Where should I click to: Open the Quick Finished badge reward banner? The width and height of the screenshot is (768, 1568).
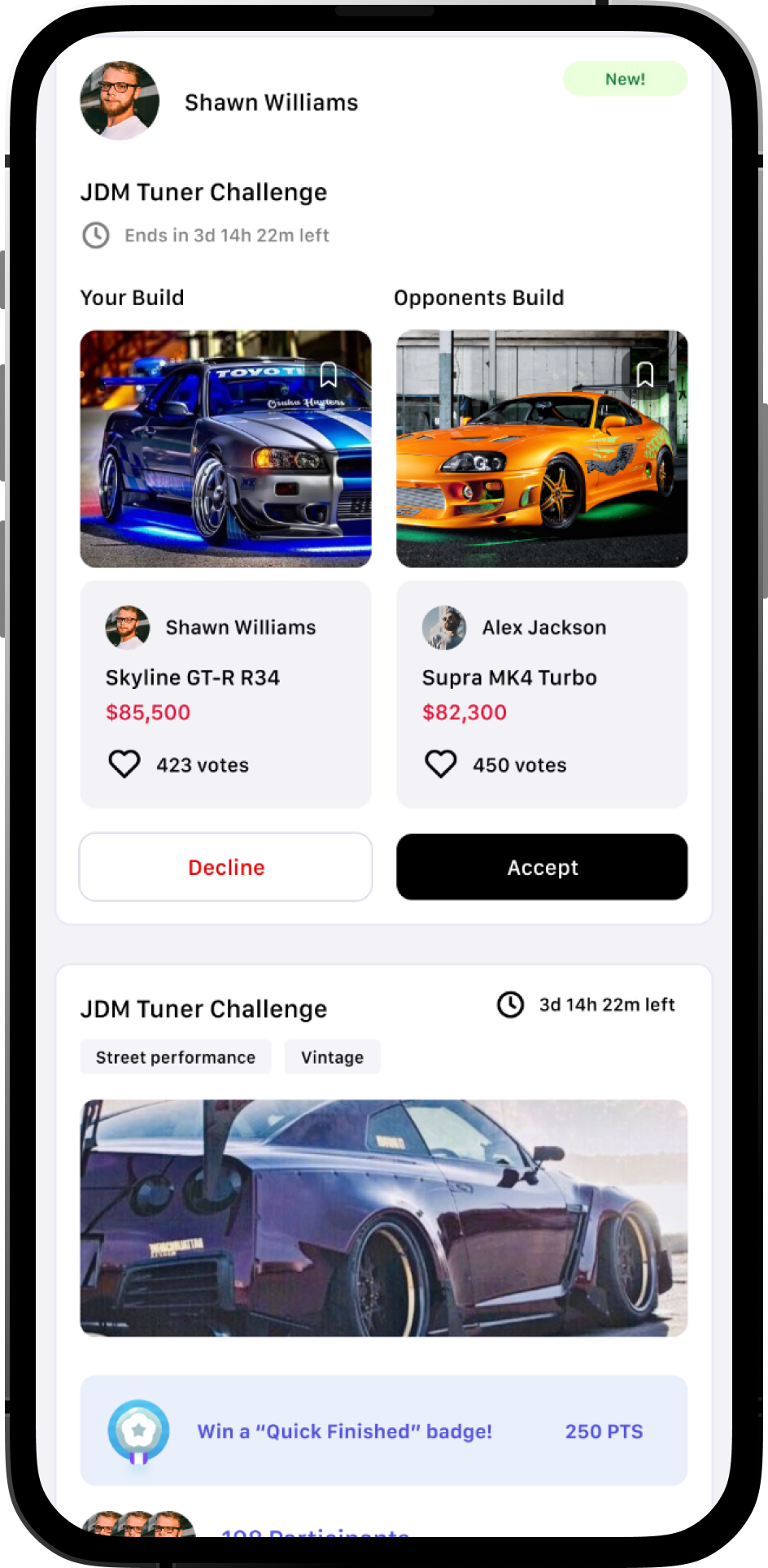click(x=384, y=1431)
